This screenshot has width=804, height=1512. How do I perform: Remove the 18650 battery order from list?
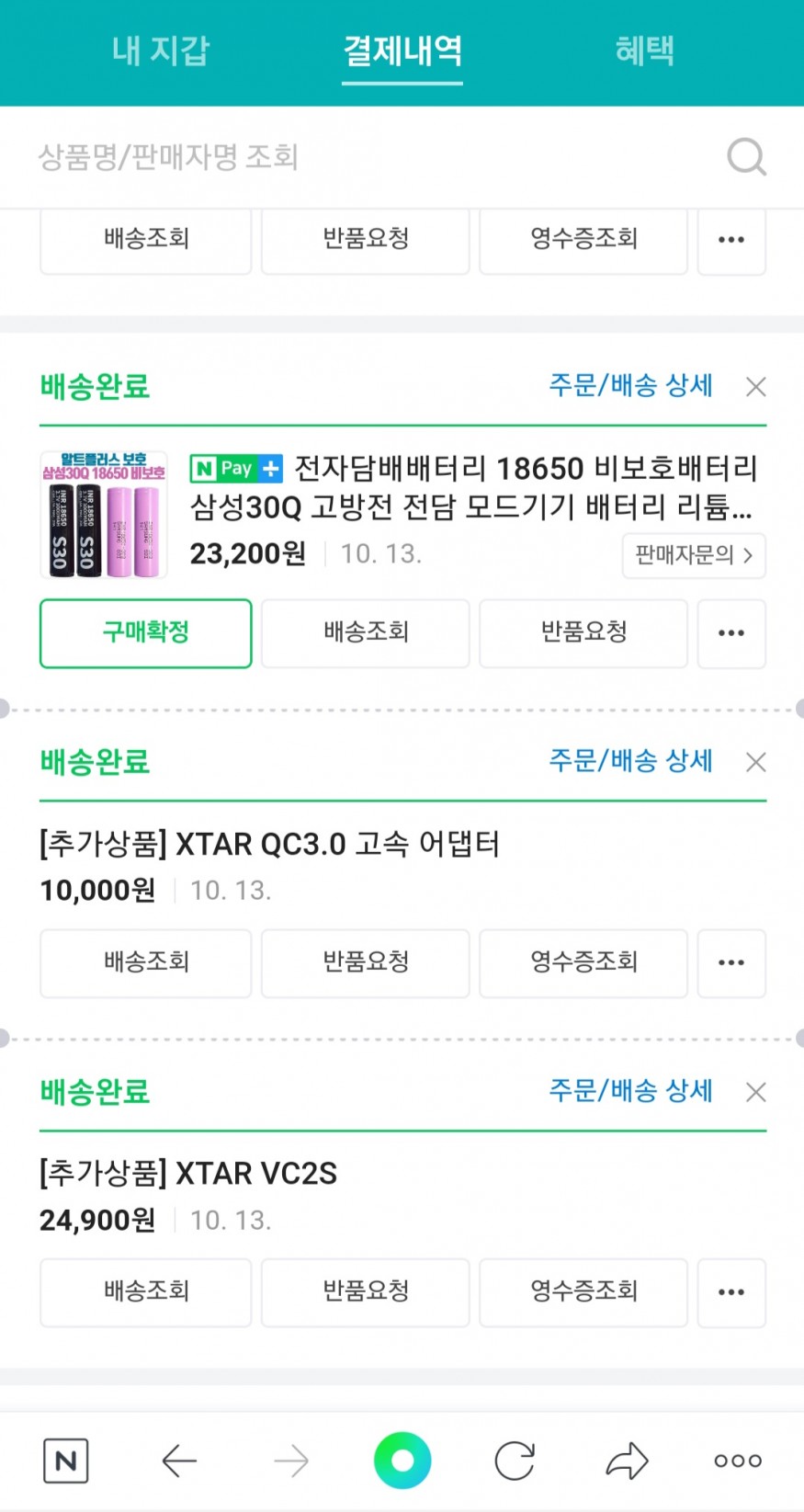coord(756,387)
